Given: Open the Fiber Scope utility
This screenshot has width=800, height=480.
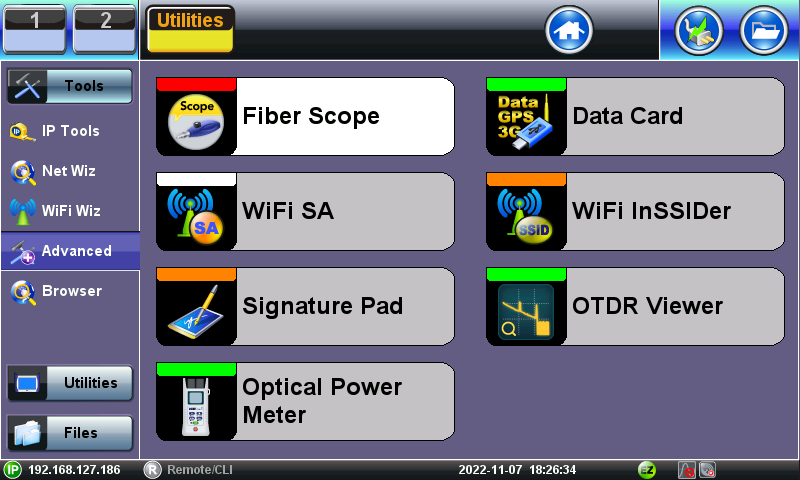Looking at the screenshot, I should pos(305,116).
